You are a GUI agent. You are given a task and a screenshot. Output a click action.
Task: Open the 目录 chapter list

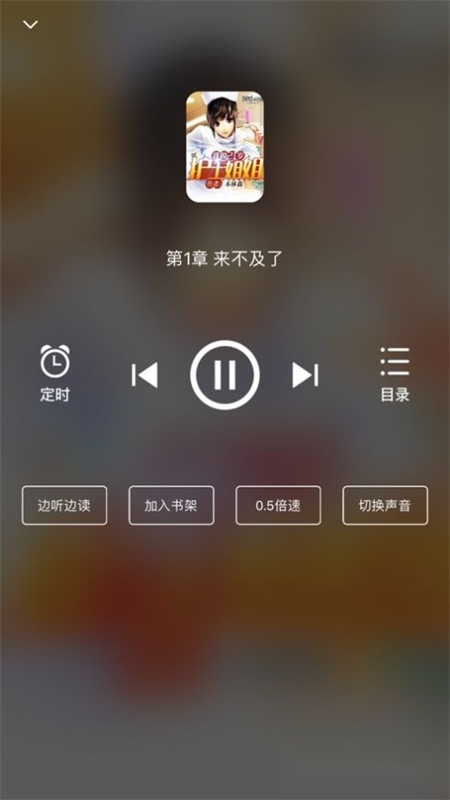point(395,374)
